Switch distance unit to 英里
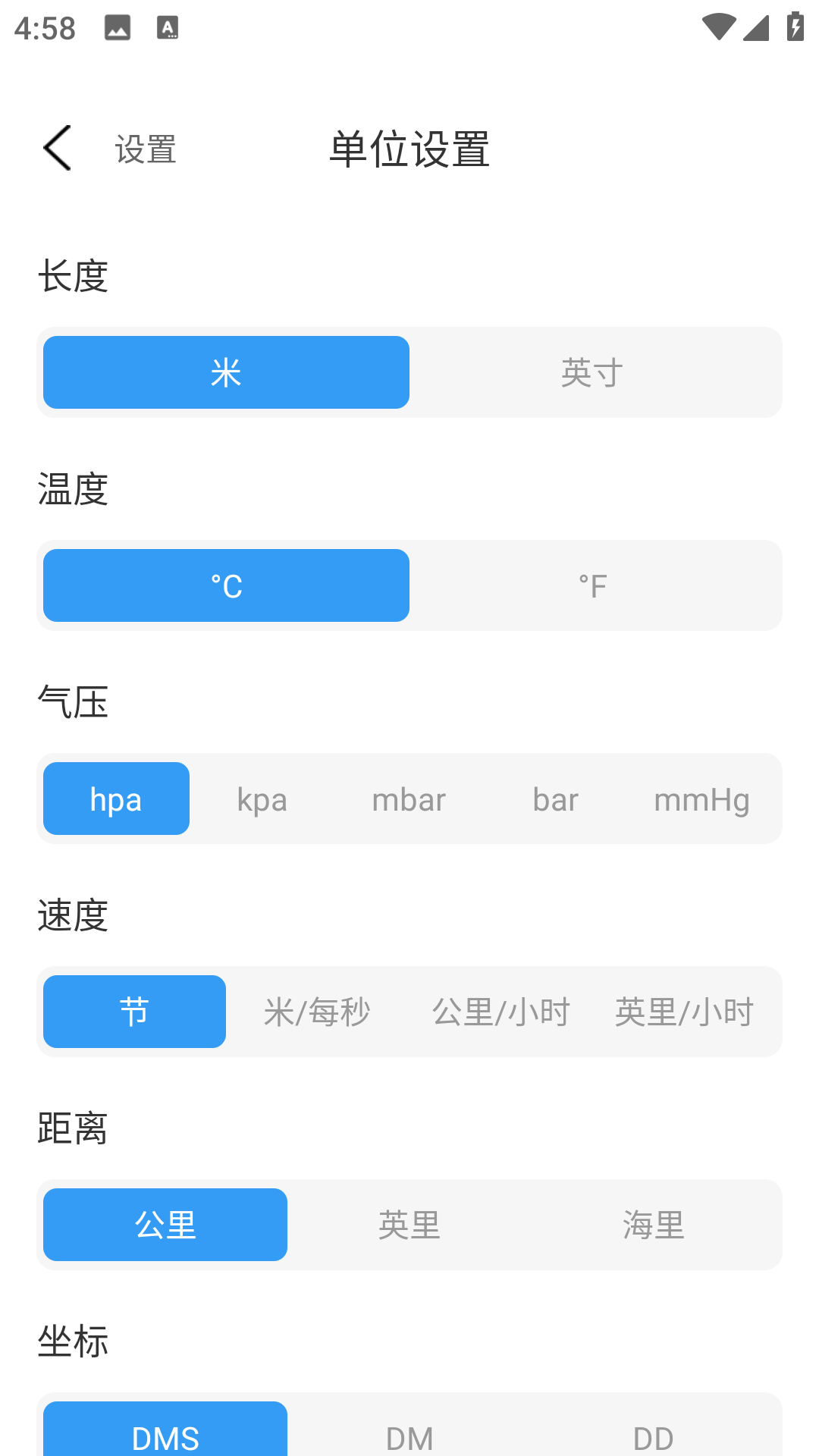The image size is (819, 1456). click(x=409, y=1225)
